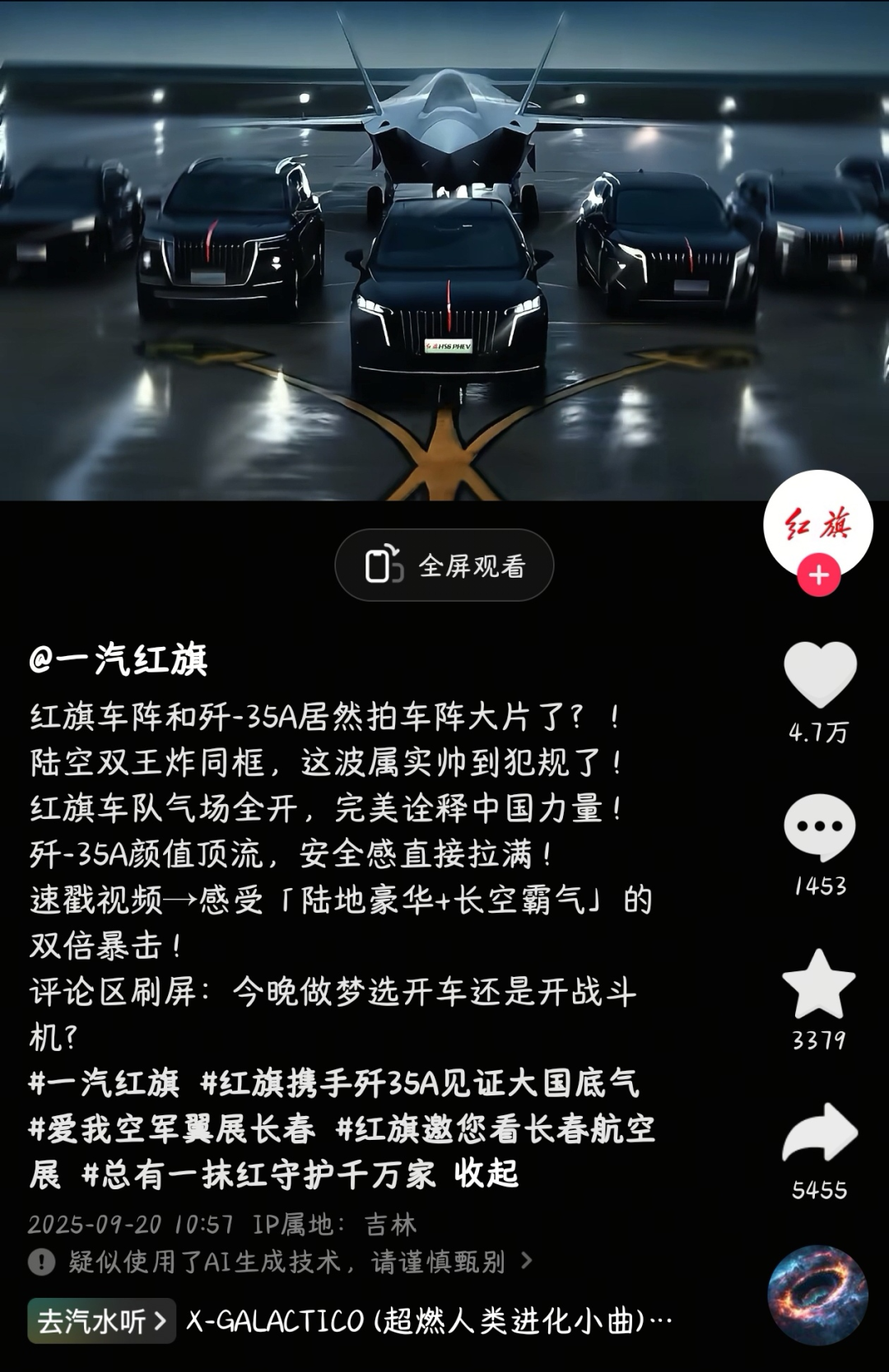The image size is (889, 1372).
Task: Tap 全屏观看 to watch fullscreen
Action: [444, 565]
